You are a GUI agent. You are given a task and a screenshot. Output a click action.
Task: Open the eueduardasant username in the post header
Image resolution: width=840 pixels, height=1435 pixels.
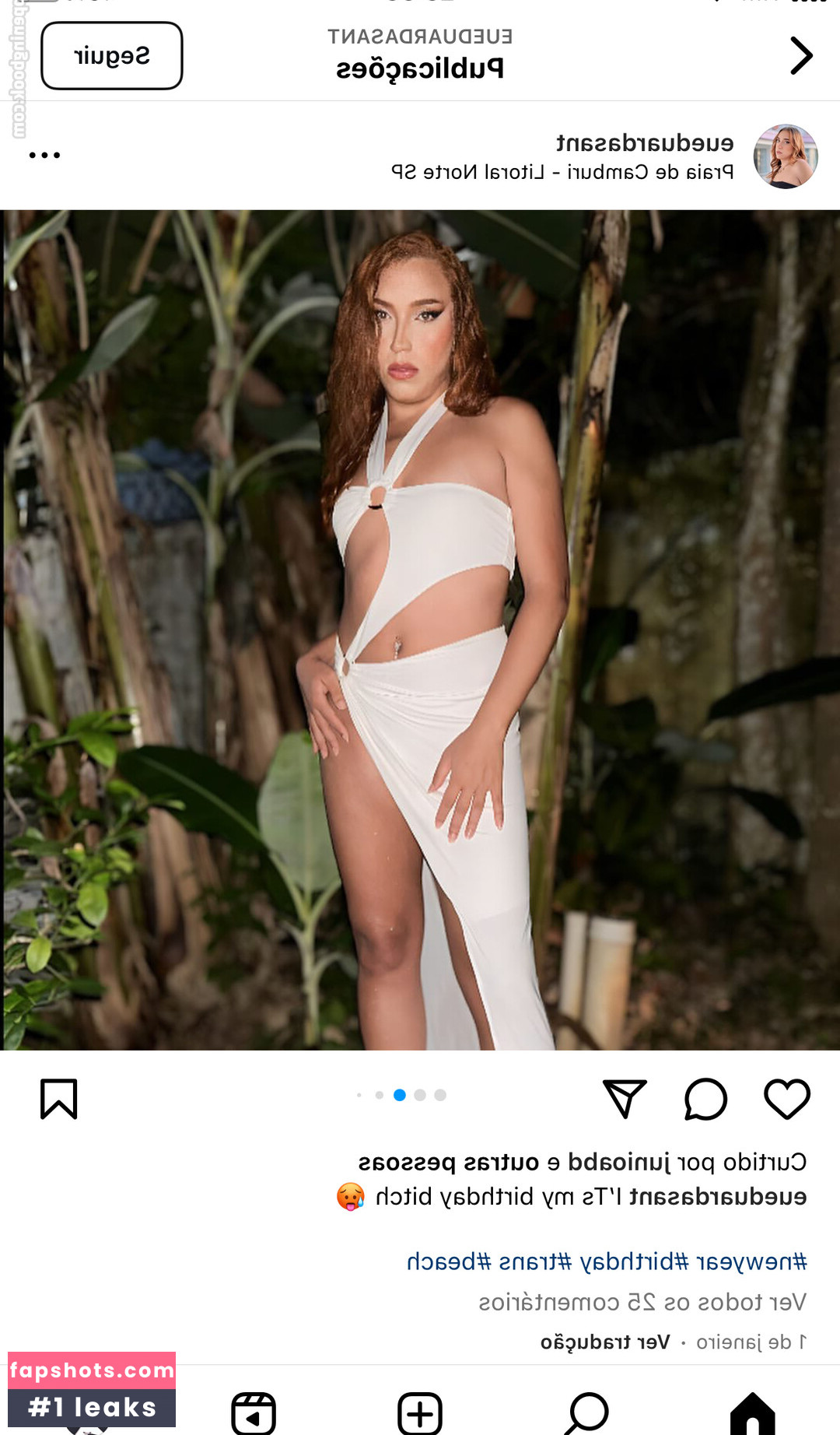pyautogui.click(x=644, y=143)
